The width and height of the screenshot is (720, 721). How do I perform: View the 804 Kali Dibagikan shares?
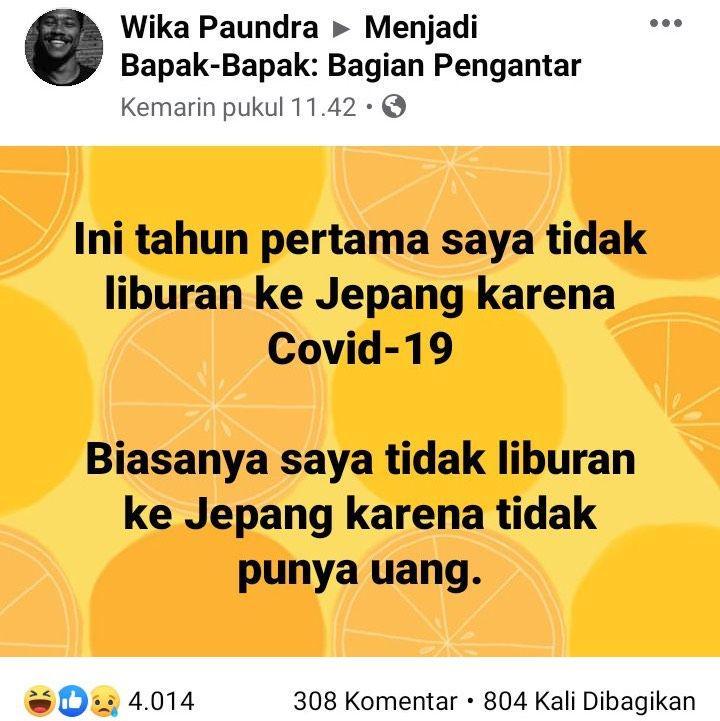coord(588,699)
